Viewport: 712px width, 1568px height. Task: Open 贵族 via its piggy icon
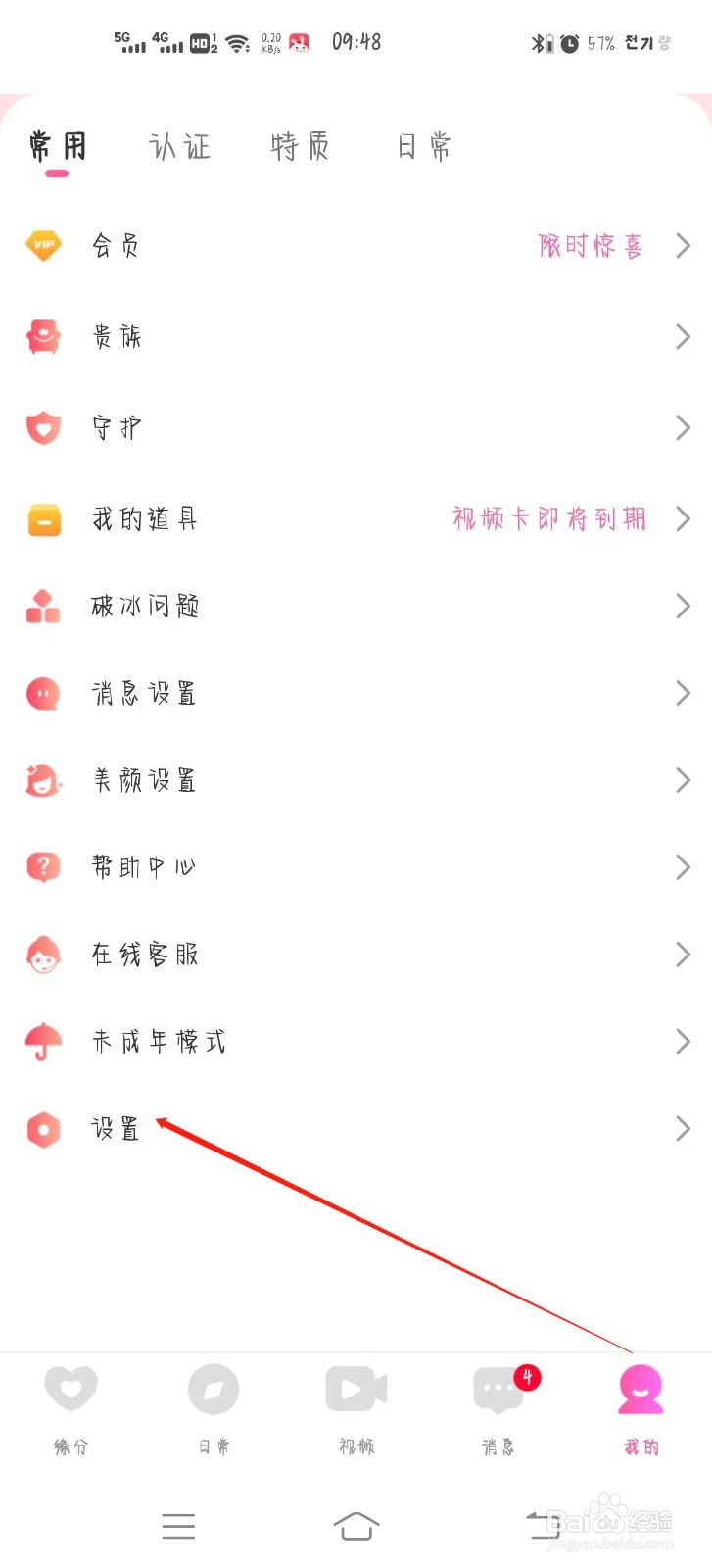pos(43,336)
